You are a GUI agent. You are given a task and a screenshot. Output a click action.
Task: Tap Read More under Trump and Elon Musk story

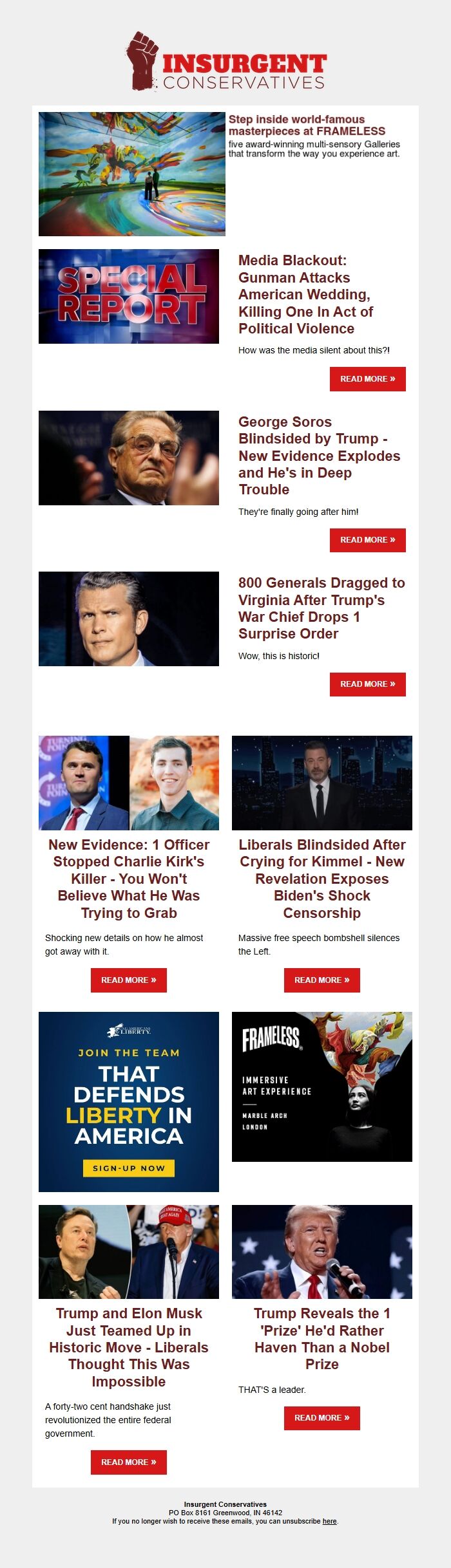tap(128, 1462)
